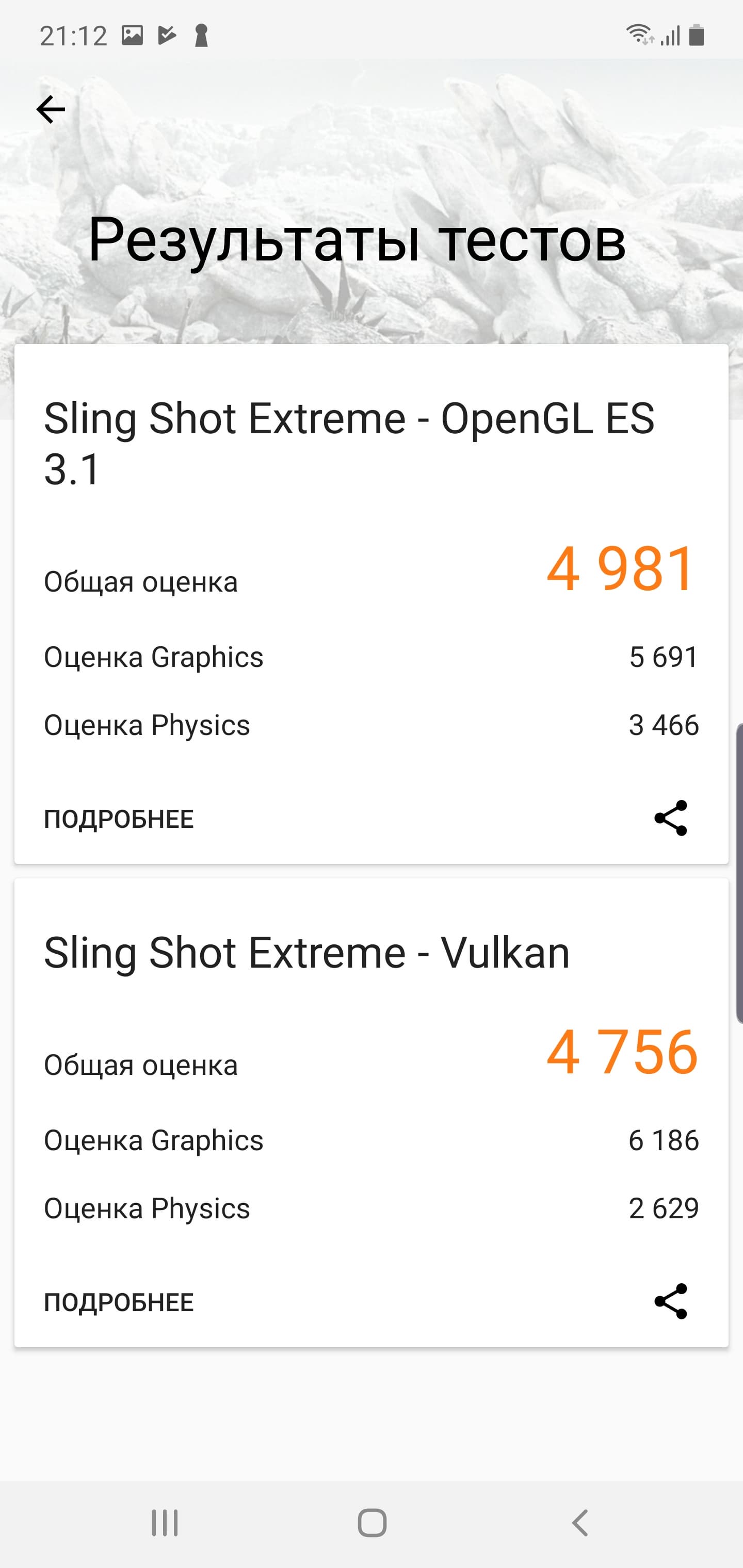This screenshot has width=743, height=1568.
Task: Open ПОДРОБНЕЕ for the Vulkan result
Action: [119, 1302]
